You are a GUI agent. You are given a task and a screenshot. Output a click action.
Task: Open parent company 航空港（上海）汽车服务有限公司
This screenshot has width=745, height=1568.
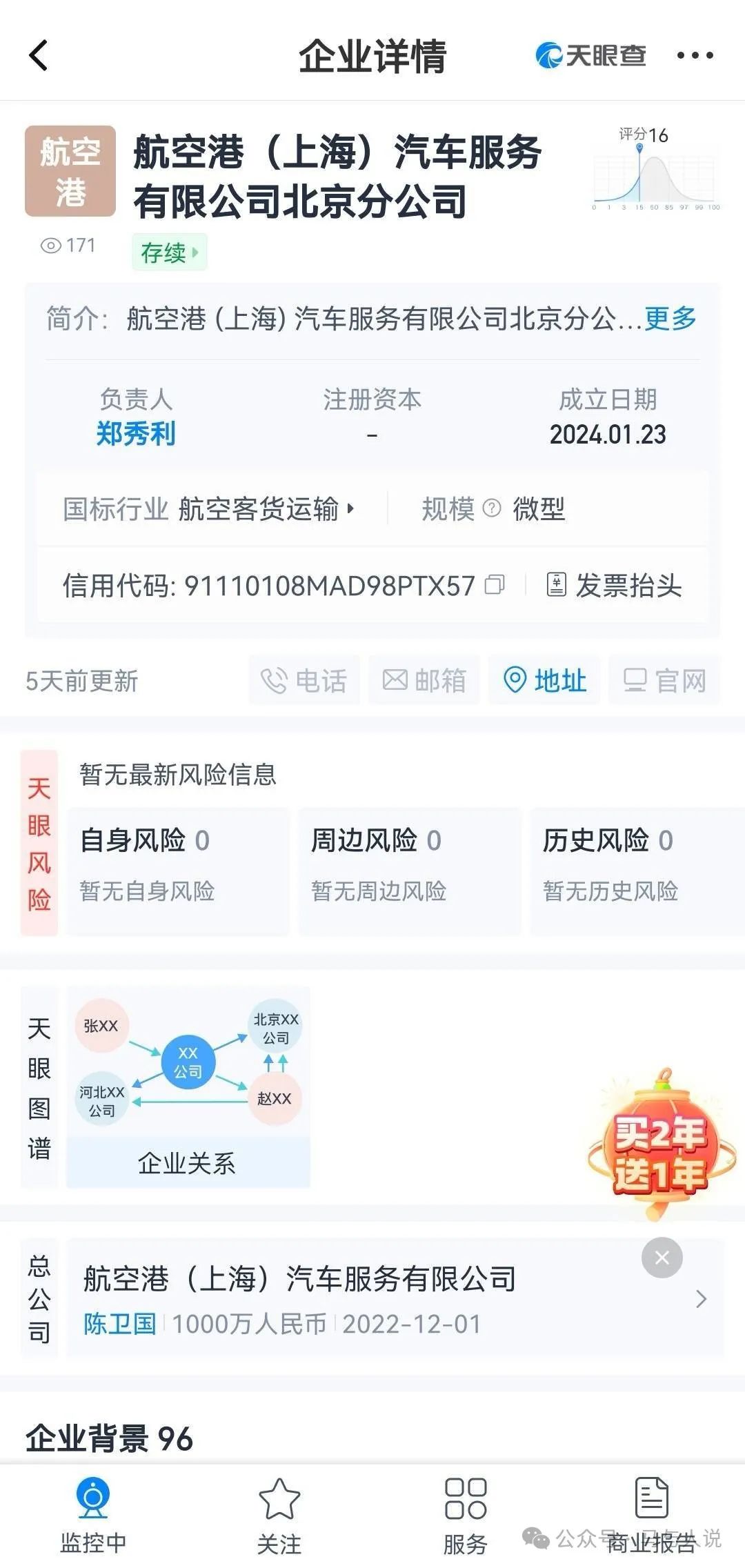point(300,1279)
